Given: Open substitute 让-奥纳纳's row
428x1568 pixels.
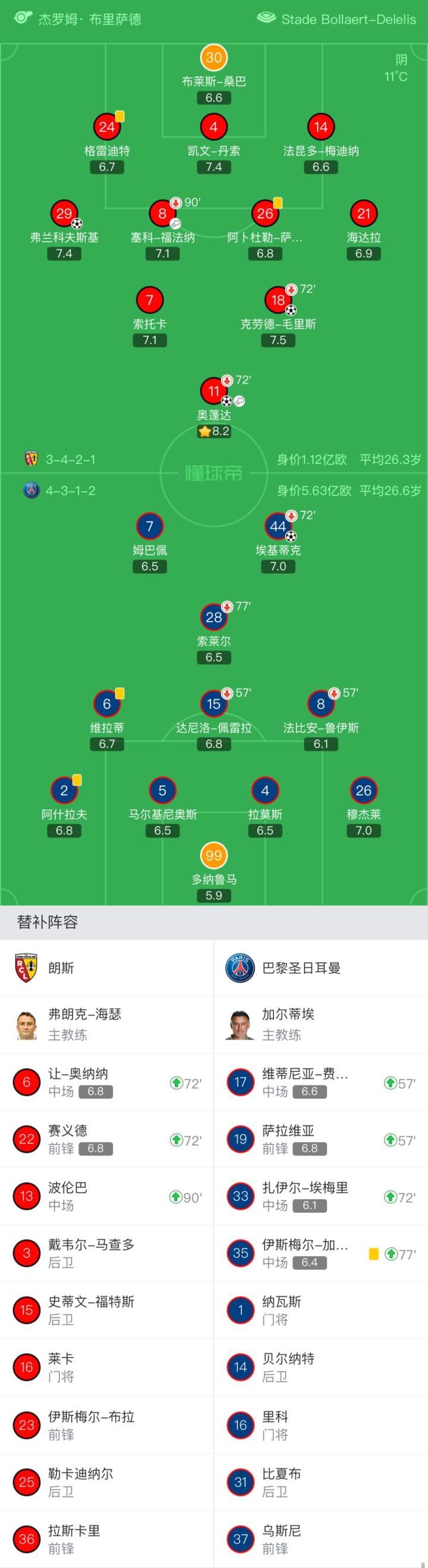Looking at the screenshot, I should click(x=106, y=1082).
